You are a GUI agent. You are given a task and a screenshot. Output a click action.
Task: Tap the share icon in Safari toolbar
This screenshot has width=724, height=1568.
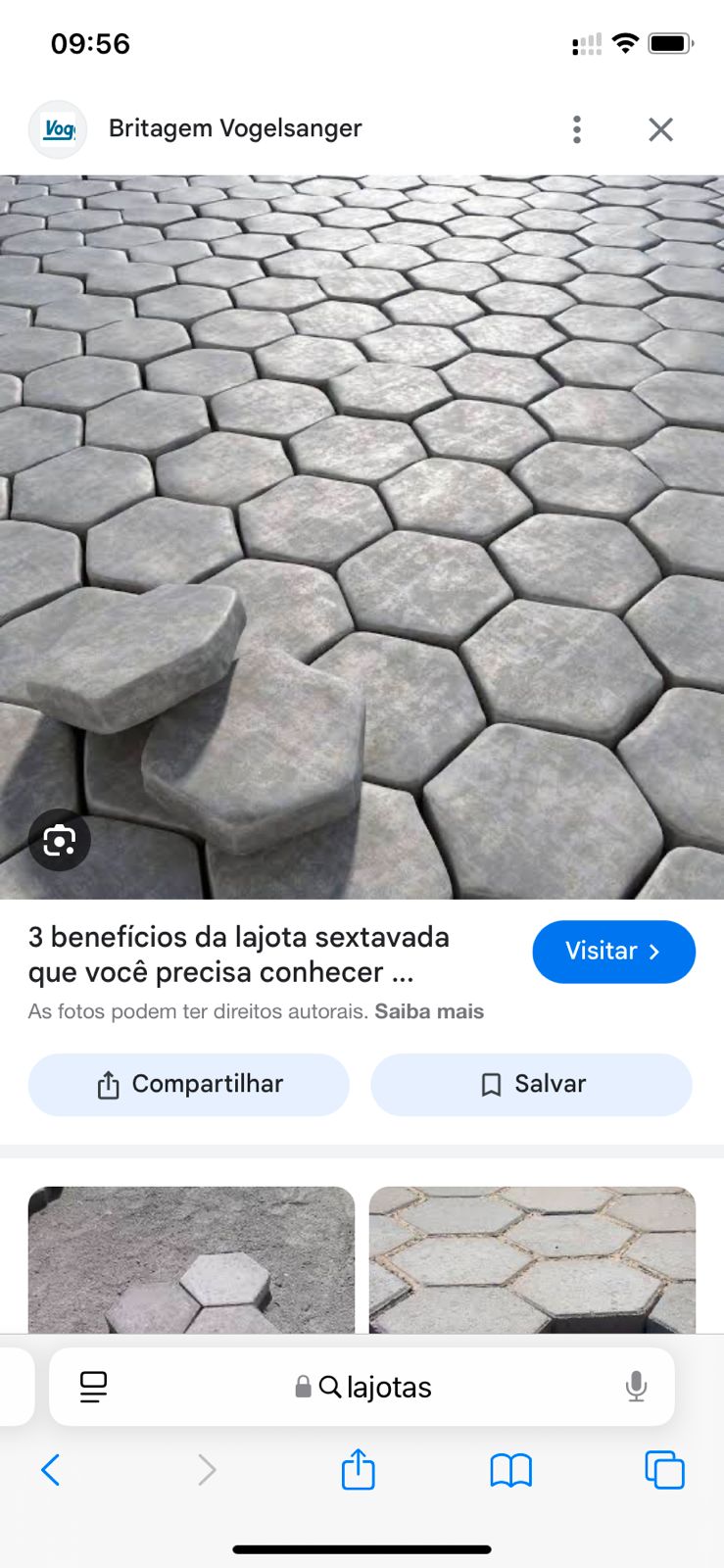[358, 1470]
